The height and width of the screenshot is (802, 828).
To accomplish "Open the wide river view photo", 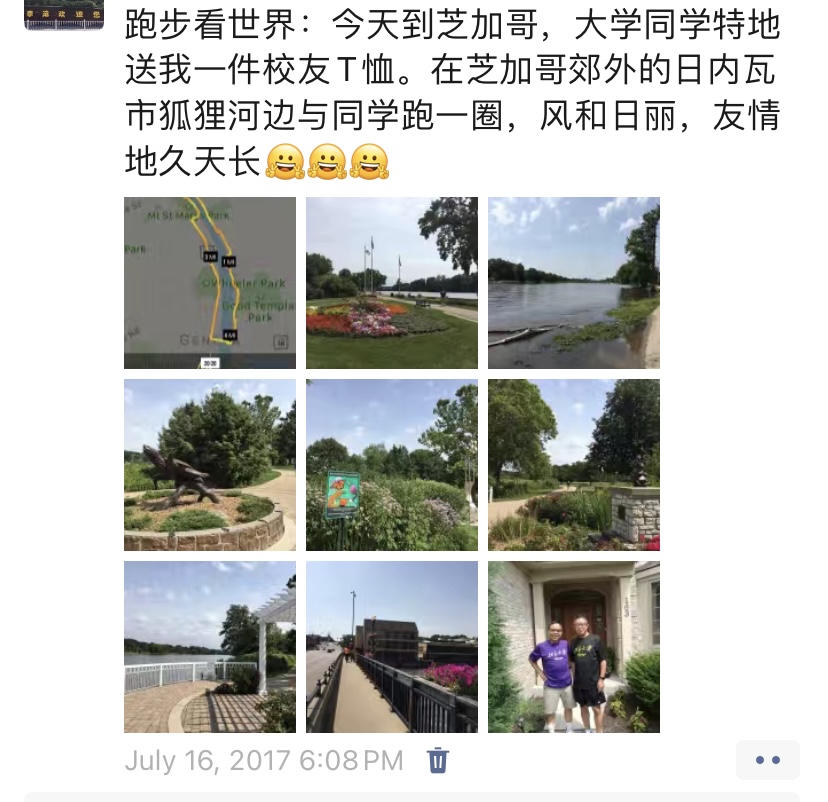I will (574, 283).
